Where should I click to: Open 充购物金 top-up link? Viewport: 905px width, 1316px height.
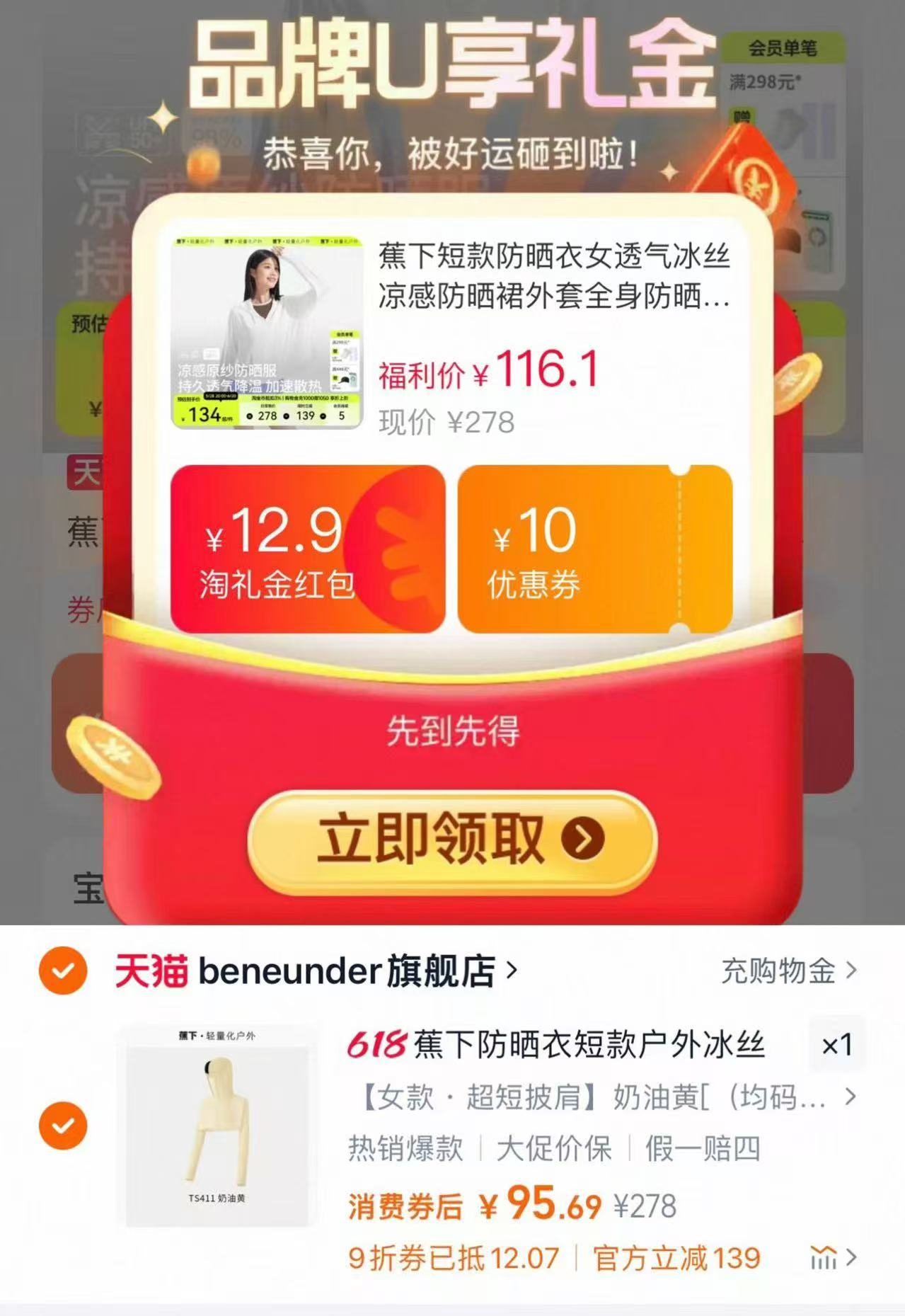788,971
